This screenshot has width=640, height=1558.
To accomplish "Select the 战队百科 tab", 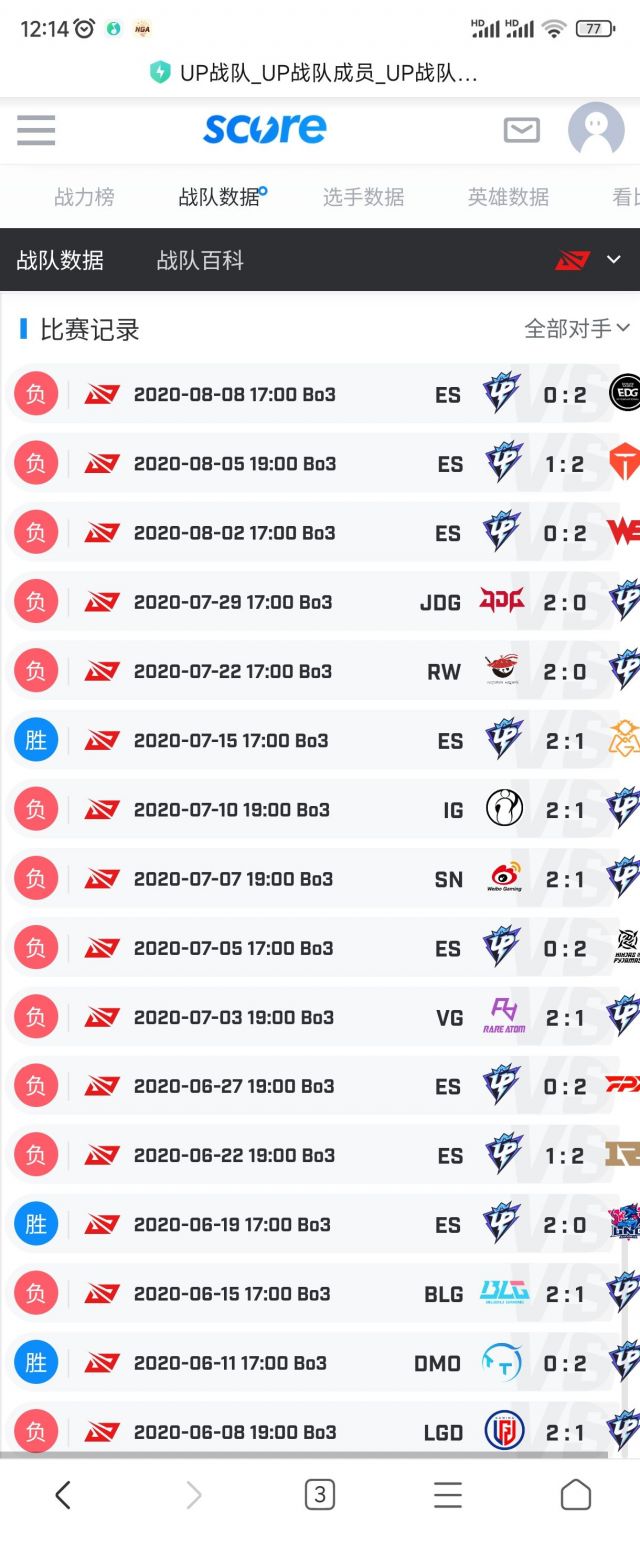I will click(x=200, y=260).
